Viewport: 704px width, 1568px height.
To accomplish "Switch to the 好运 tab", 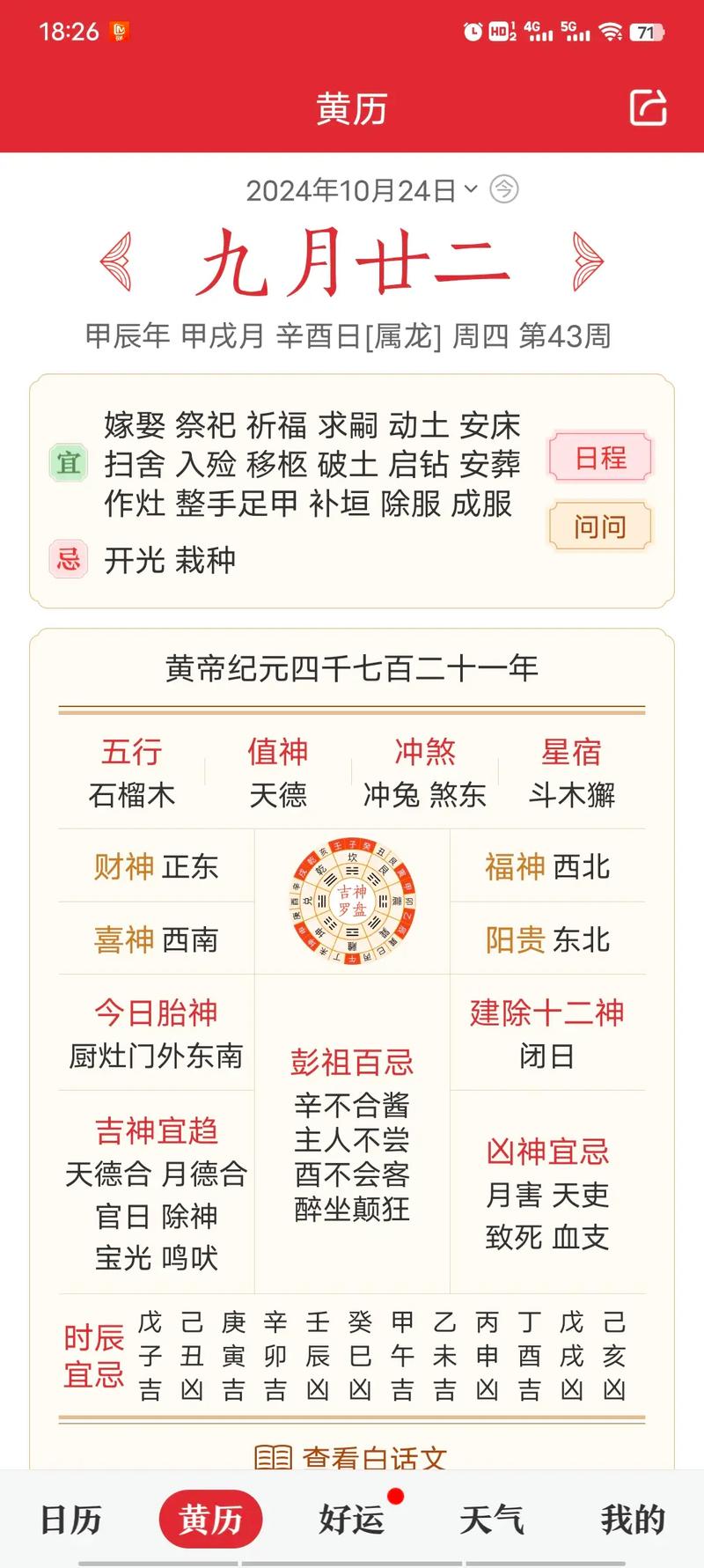I will point(350,1519).
